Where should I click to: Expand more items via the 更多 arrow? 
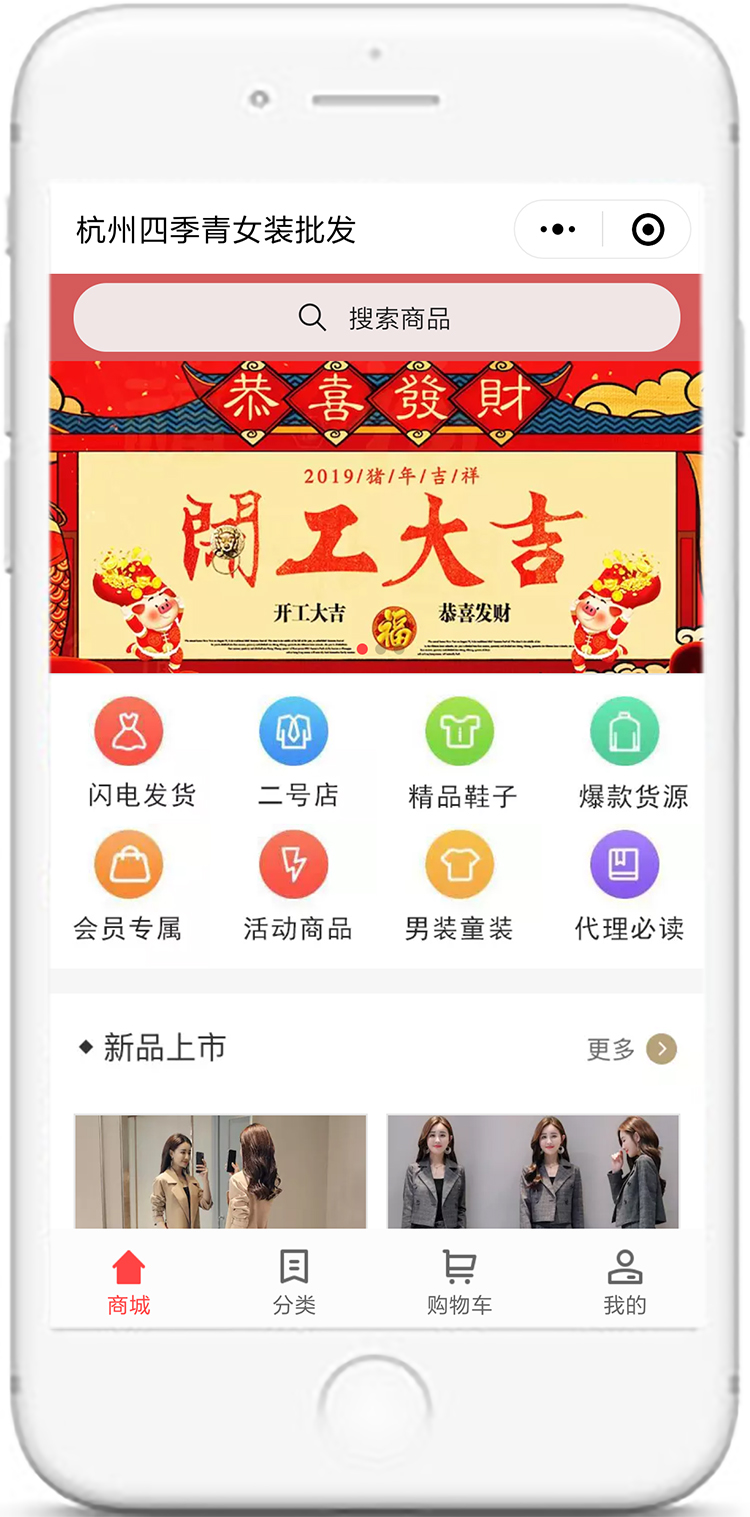(661, 1049)
